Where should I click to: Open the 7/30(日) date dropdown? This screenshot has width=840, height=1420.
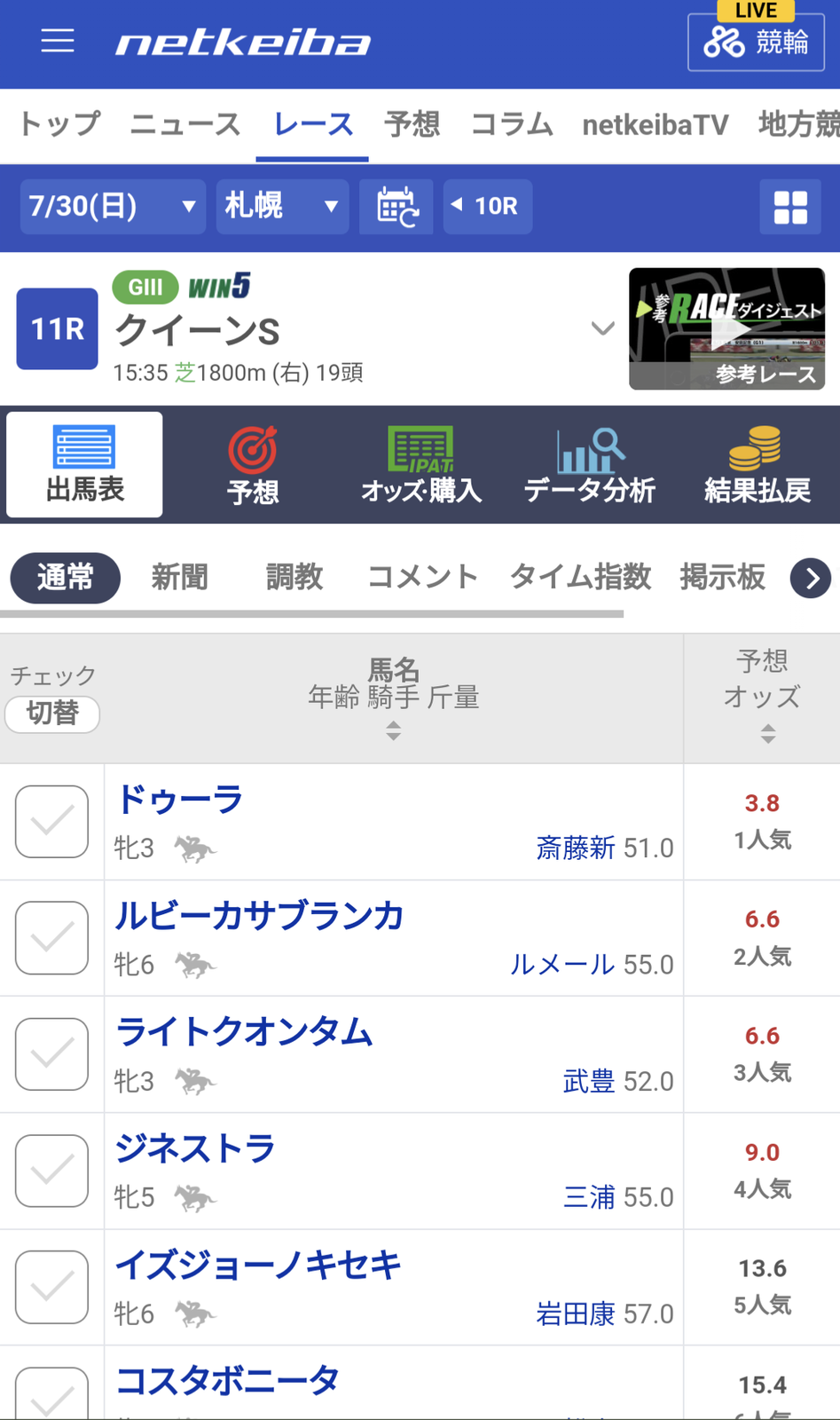(113, 207)
